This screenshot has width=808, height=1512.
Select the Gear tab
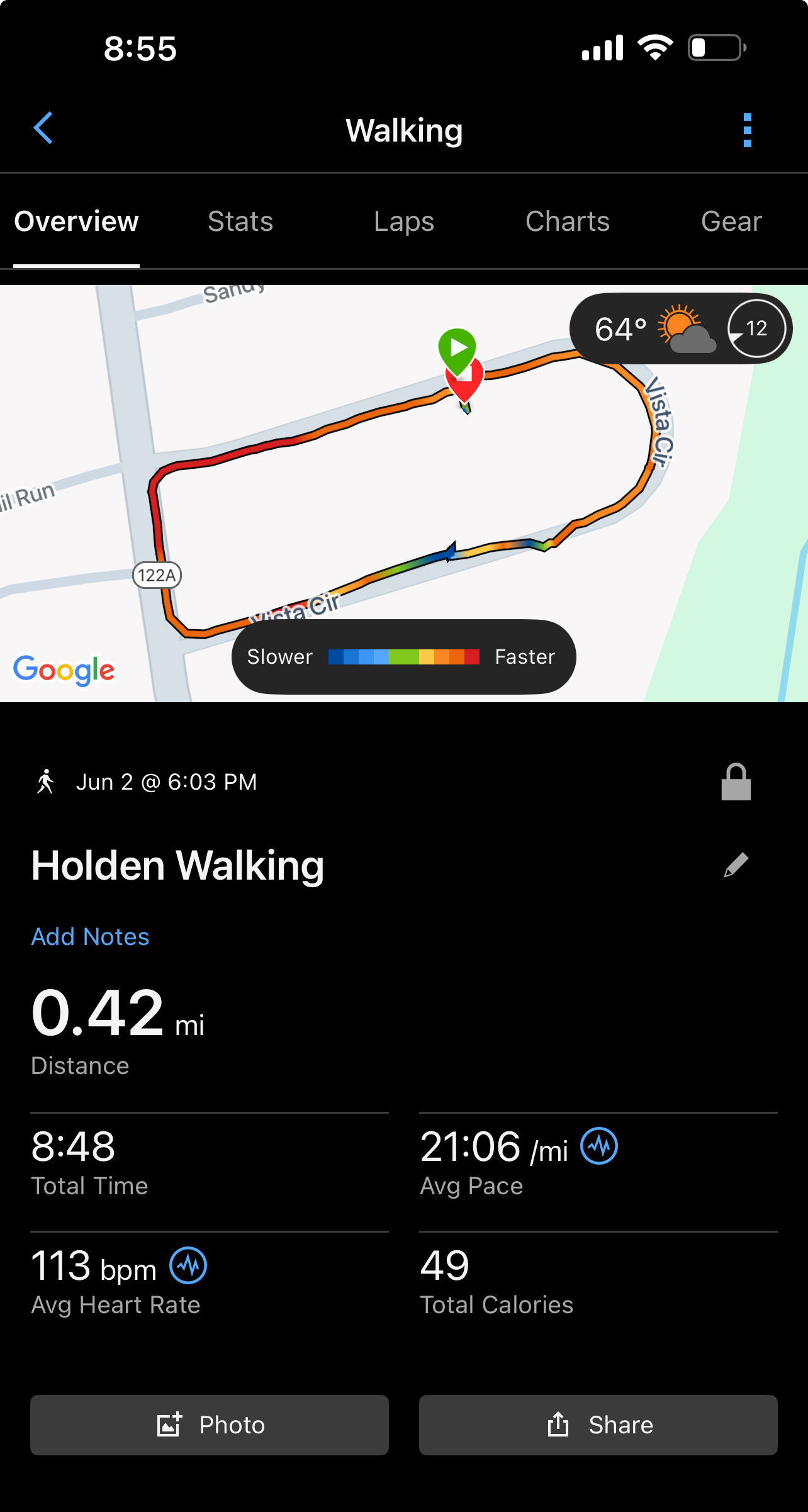[731, 221]
